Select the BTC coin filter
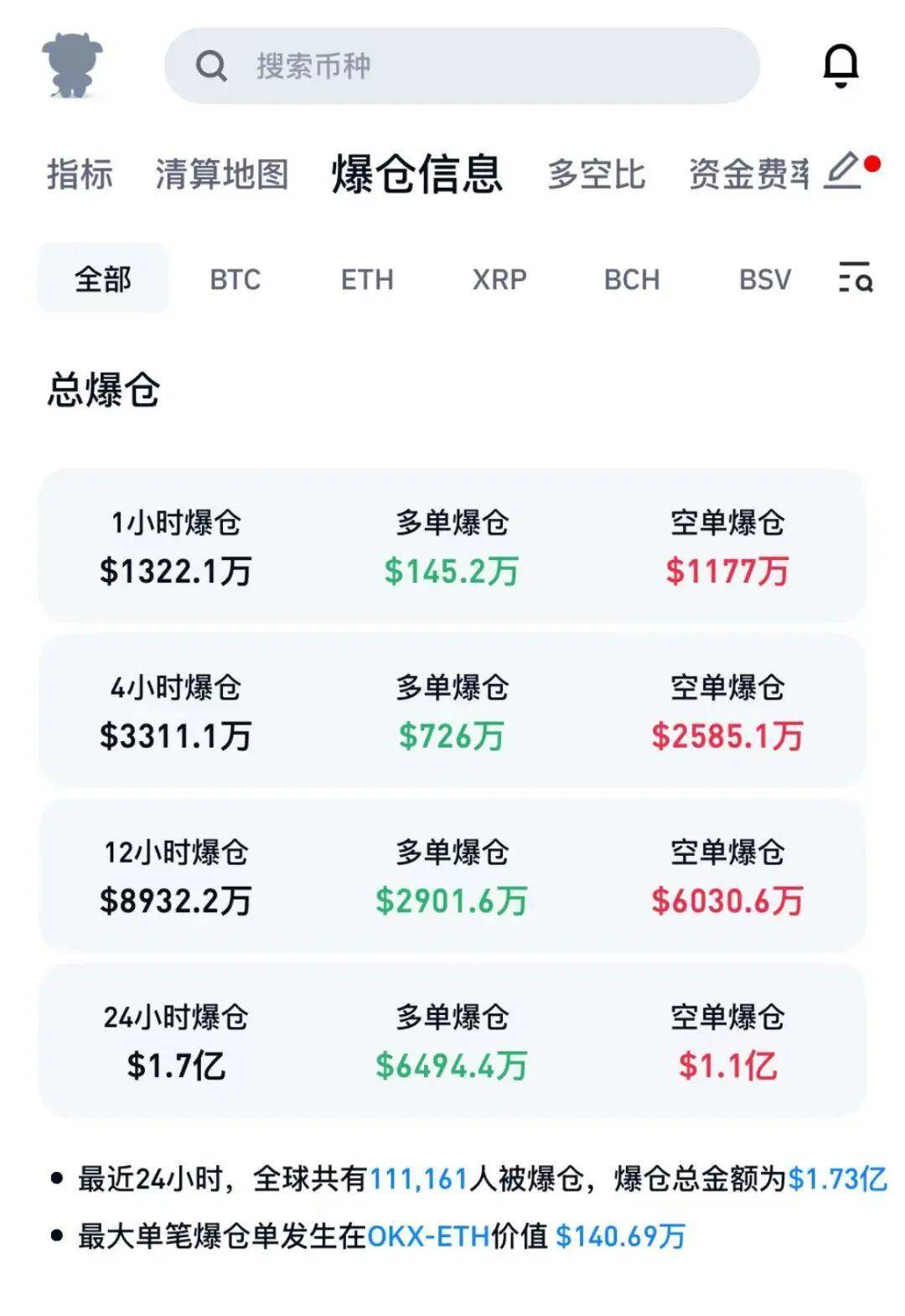This screenshot has height=1316, width=905. click(235, 280)
